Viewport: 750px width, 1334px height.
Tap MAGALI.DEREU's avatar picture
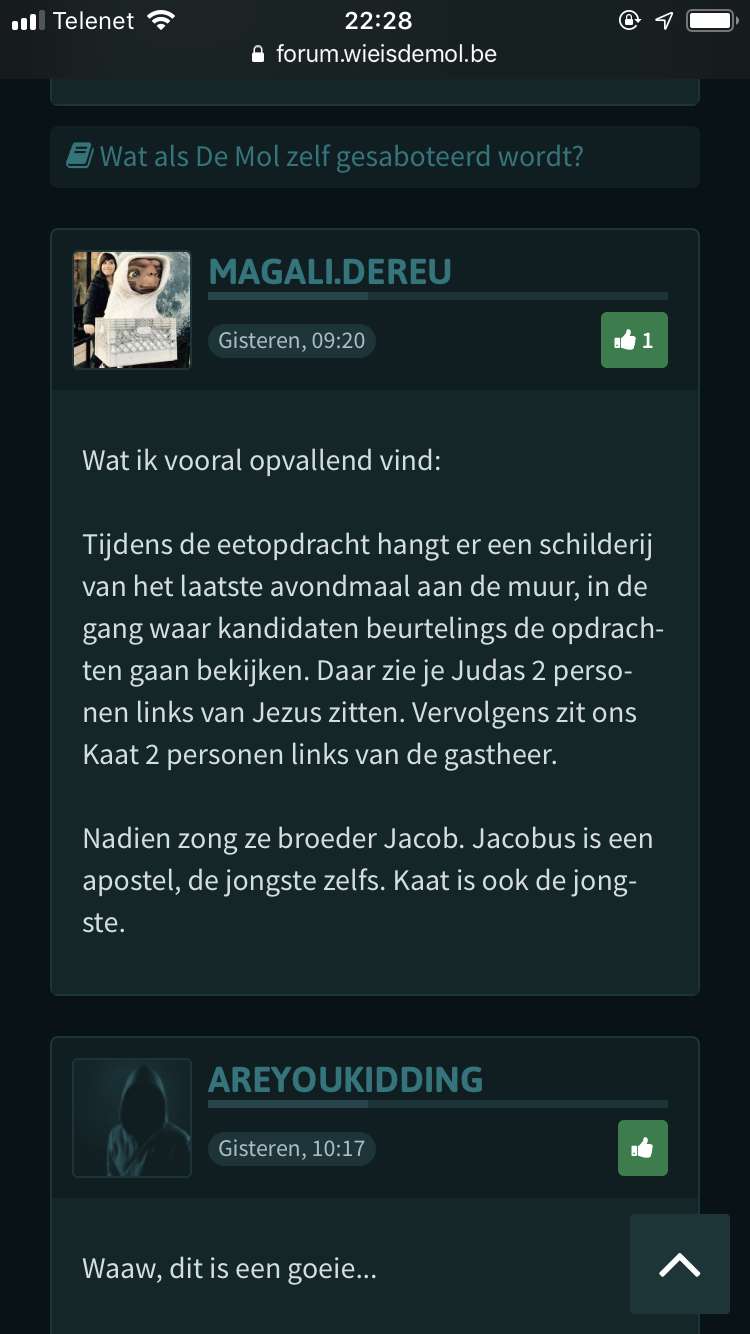[132, 310]
